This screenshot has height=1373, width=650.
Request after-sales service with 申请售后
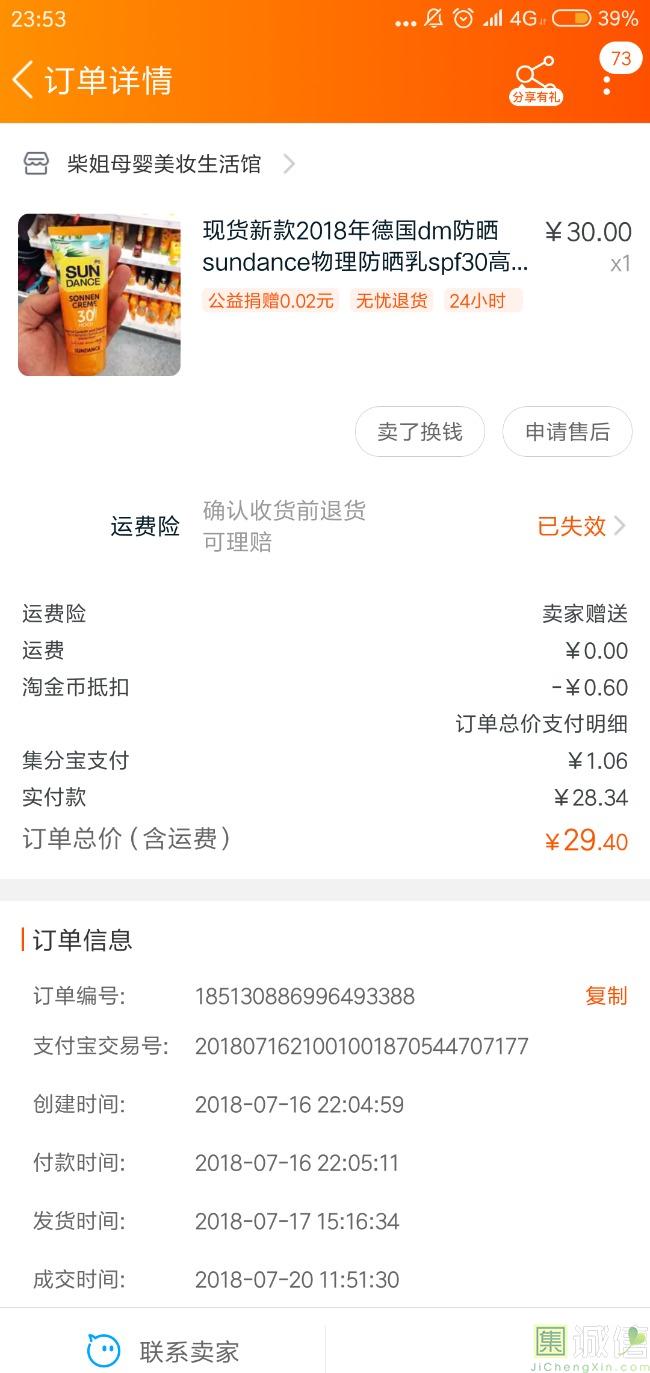point(567,432)
